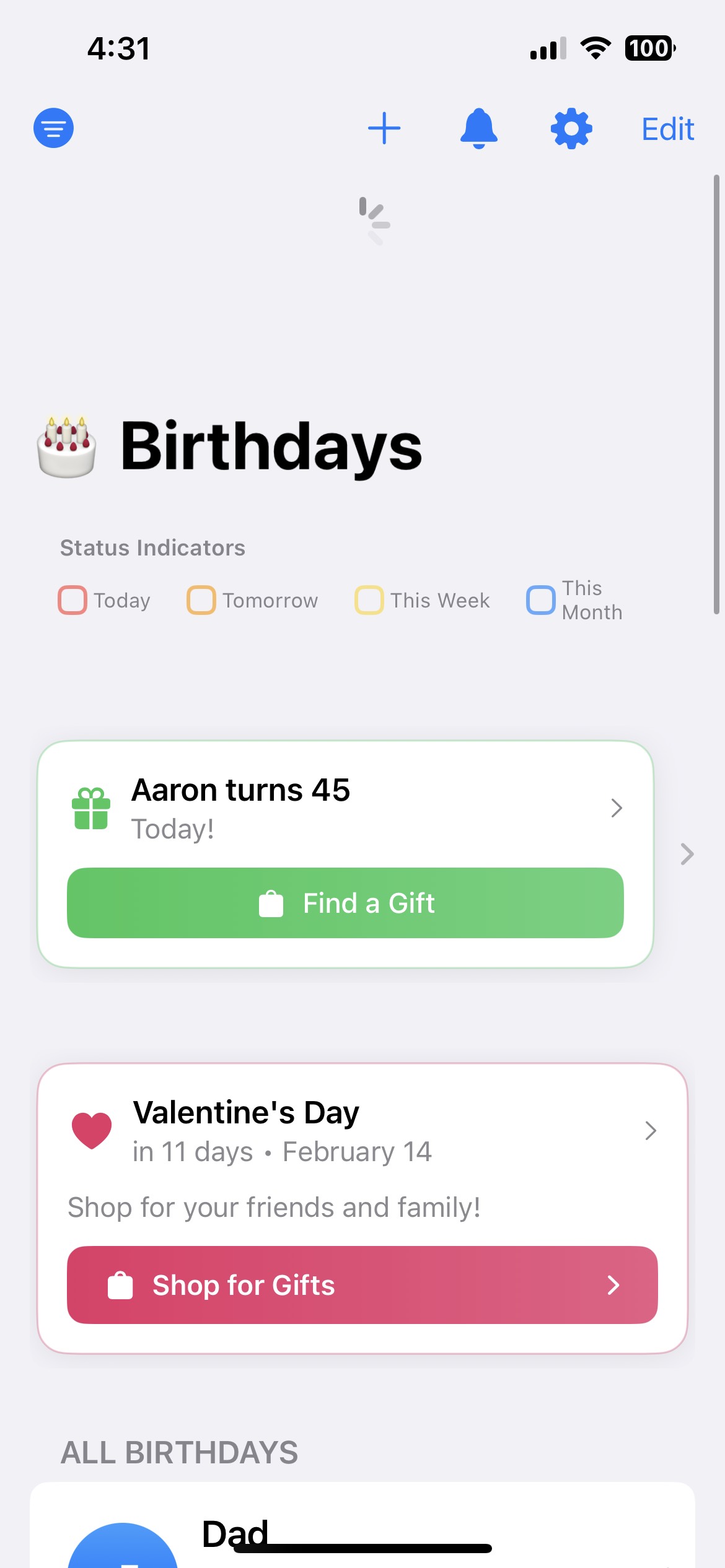Image resolution: width=725 pixels, height=1568 pixels.
Task: Open settings with the gear icon
Action: coord(570,128)
